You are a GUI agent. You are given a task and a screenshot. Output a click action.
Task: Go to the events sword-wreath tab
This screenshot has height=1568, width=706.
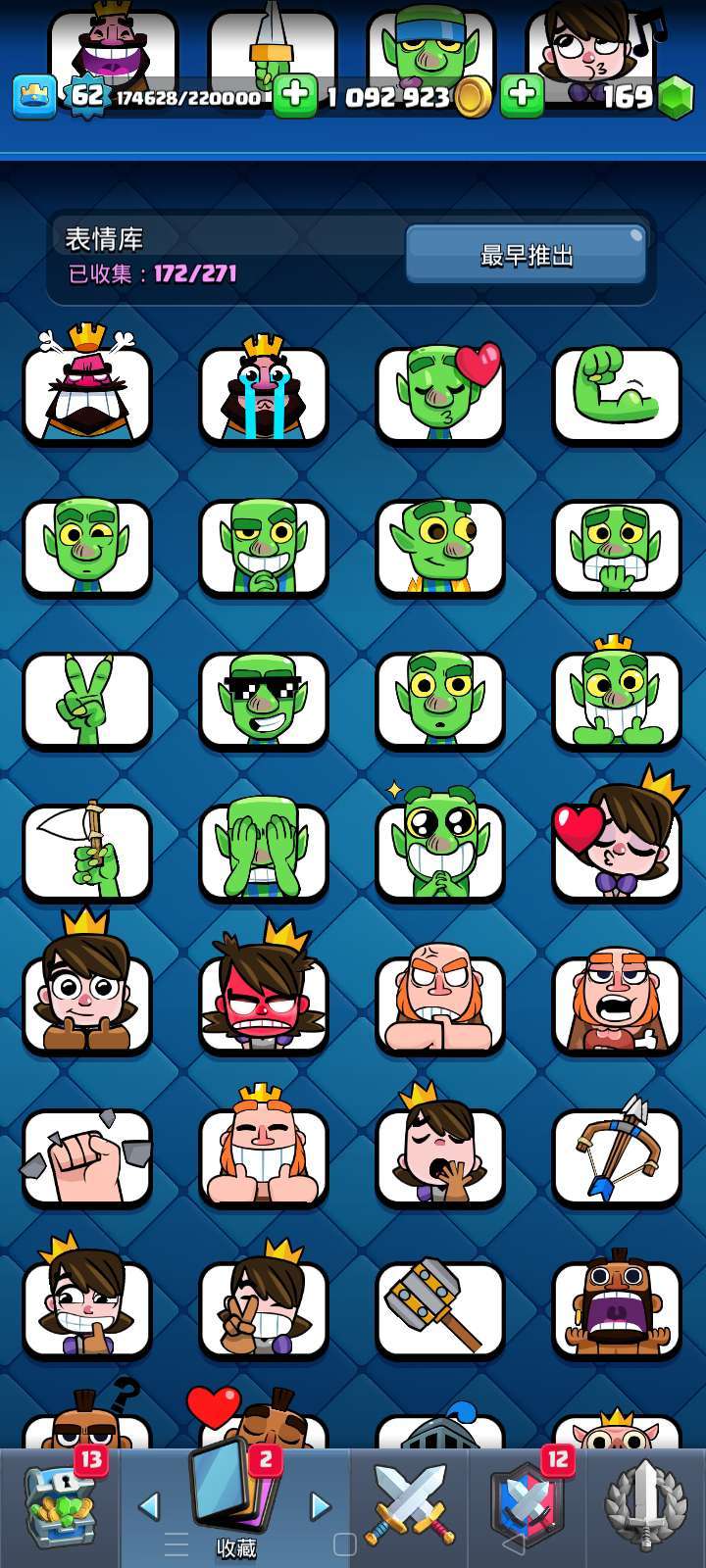(643, 1506)
